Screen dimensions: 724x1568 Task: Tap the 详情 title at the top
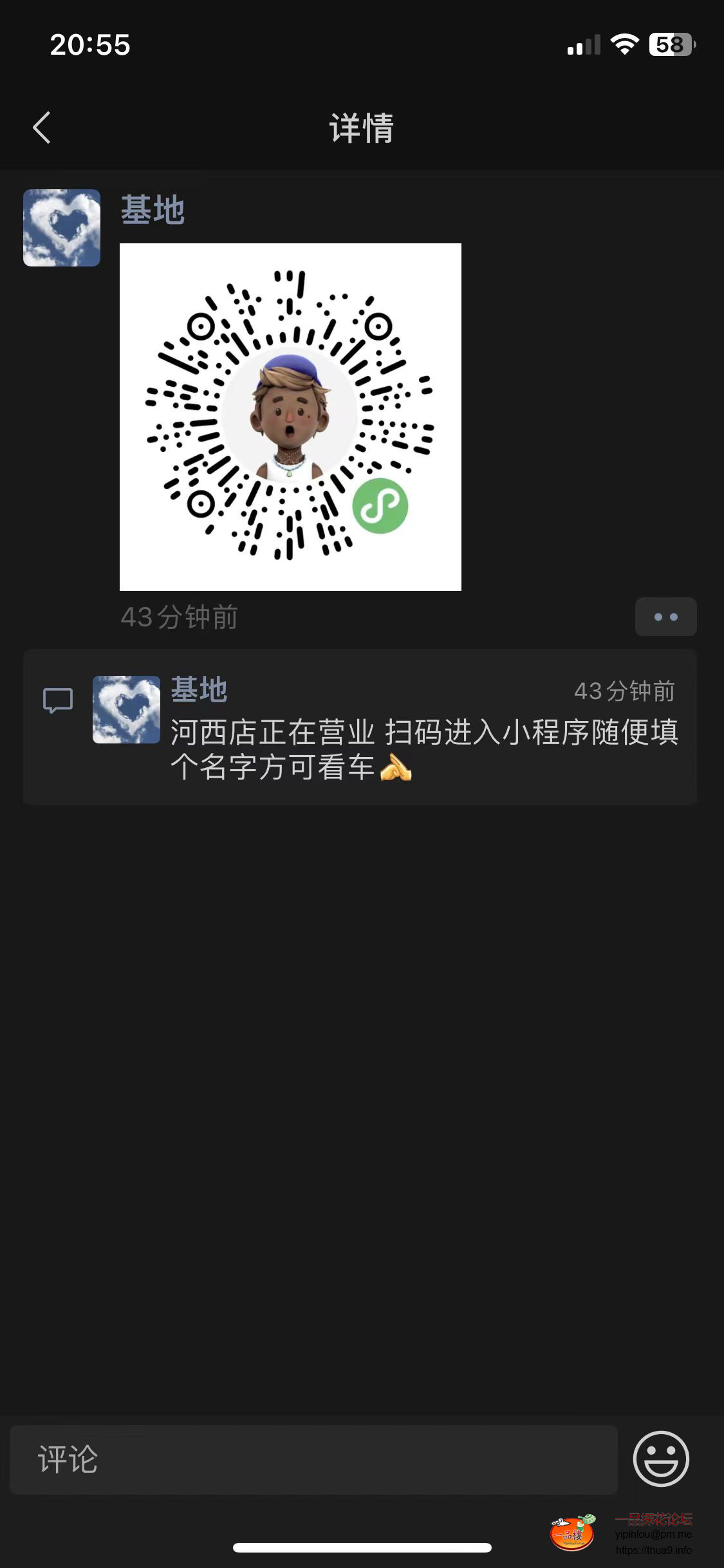(362, 127)
